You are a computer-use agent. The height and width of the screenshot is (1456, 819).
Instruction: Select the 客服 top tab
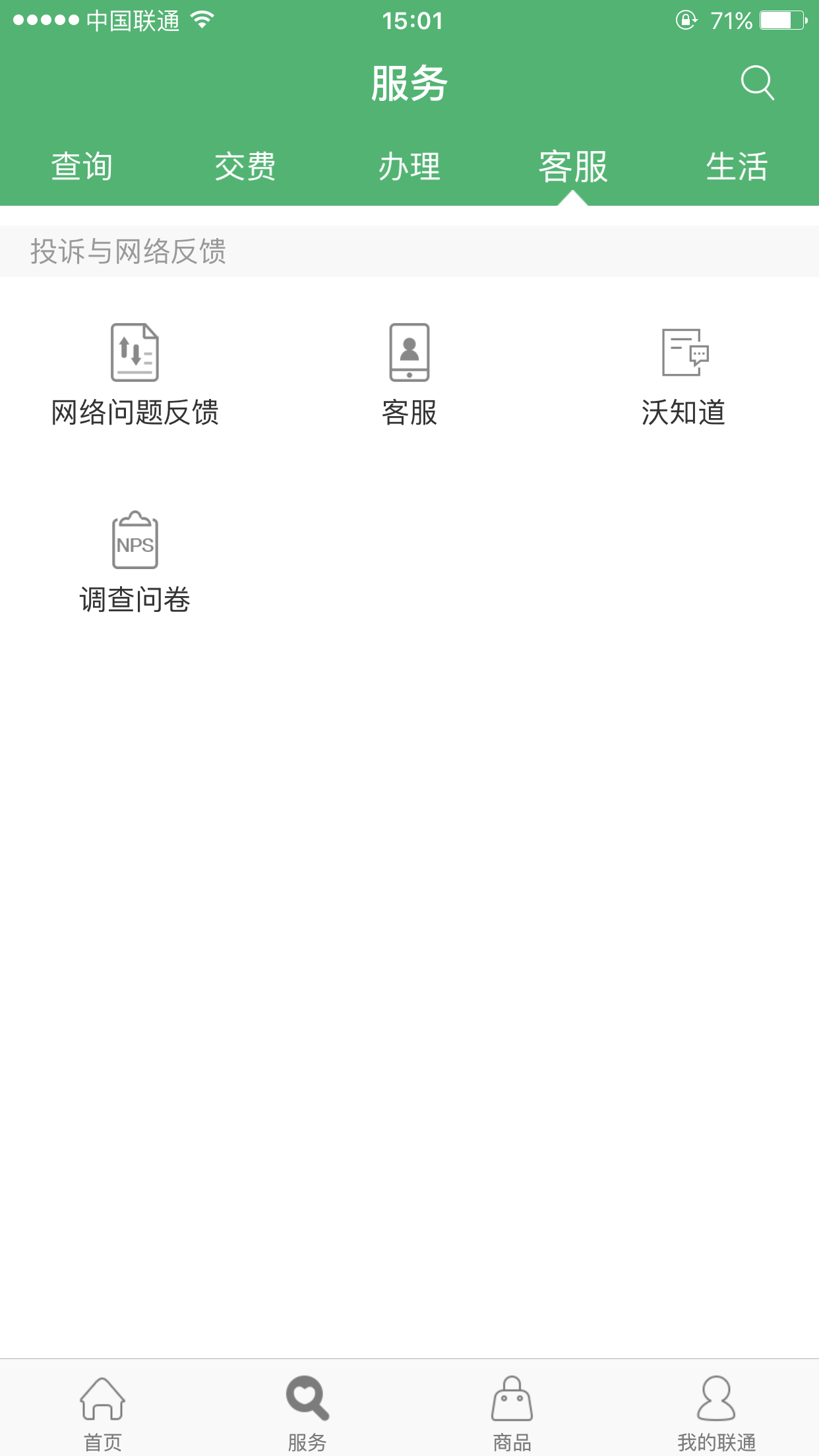click(572, 166)
